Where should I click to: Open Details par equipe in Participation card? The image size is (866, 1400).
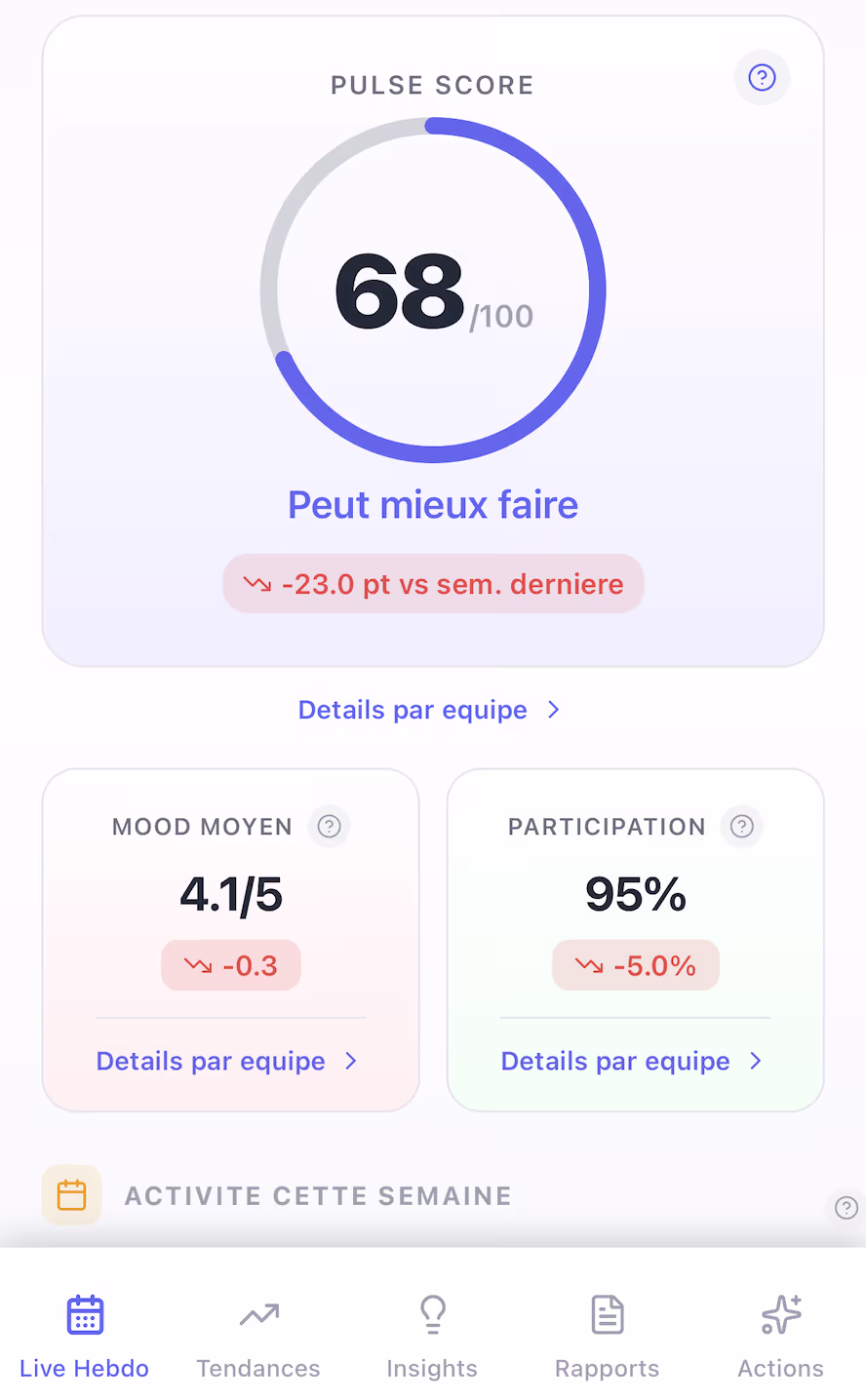coord(614,1061)
